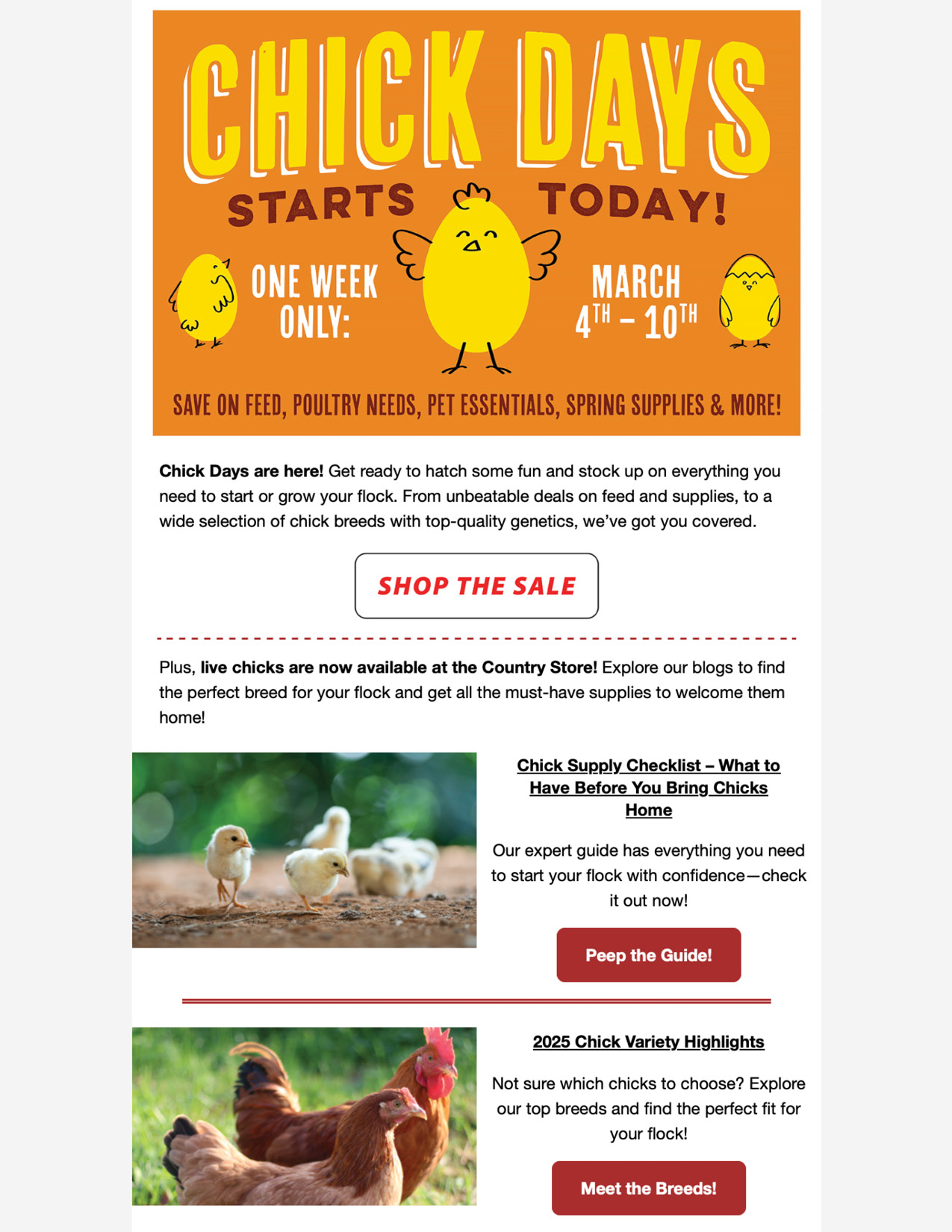Open the baby chicks photo
This screenshot has height=1232, width=952.
(304, 850)
